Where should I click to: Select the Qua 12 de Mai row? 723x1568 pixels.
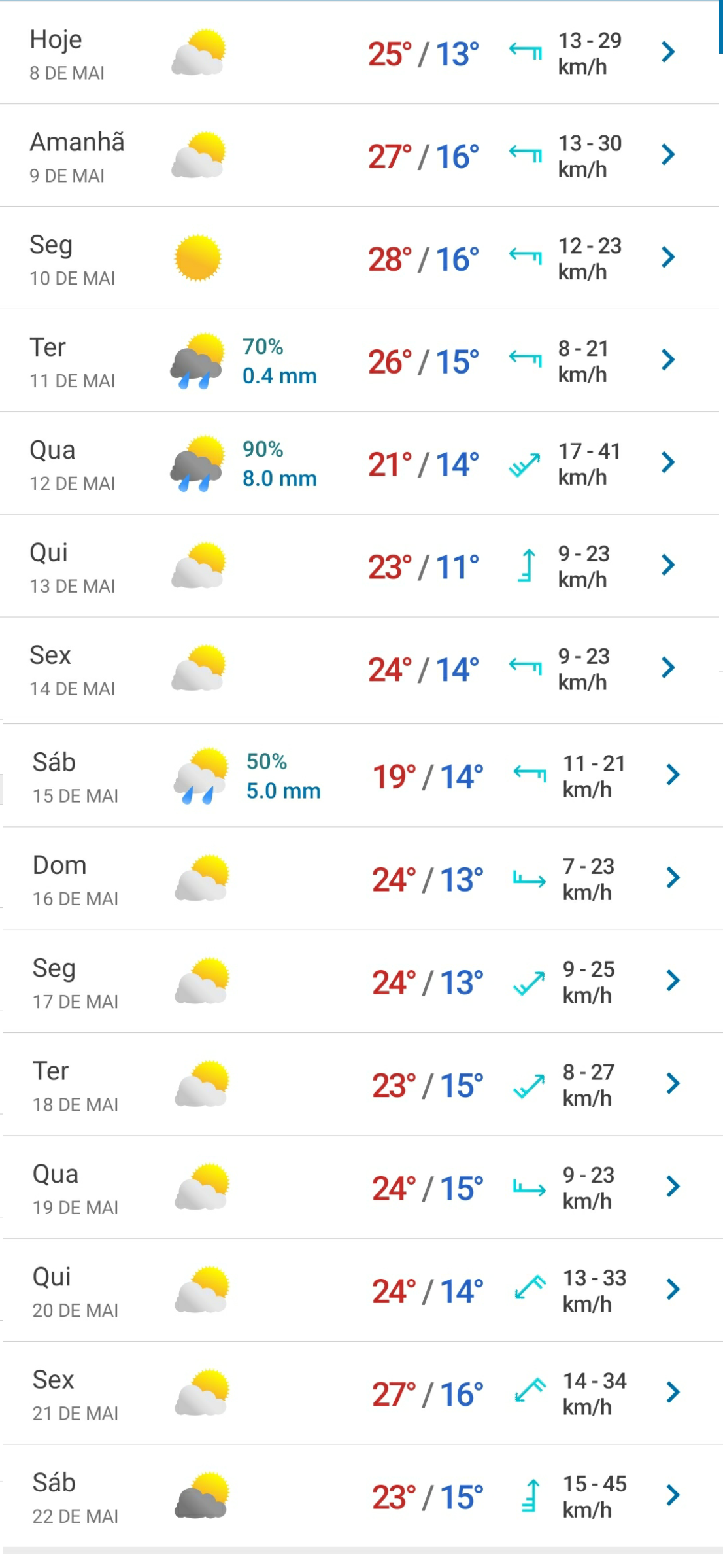(x=360, y=463)
